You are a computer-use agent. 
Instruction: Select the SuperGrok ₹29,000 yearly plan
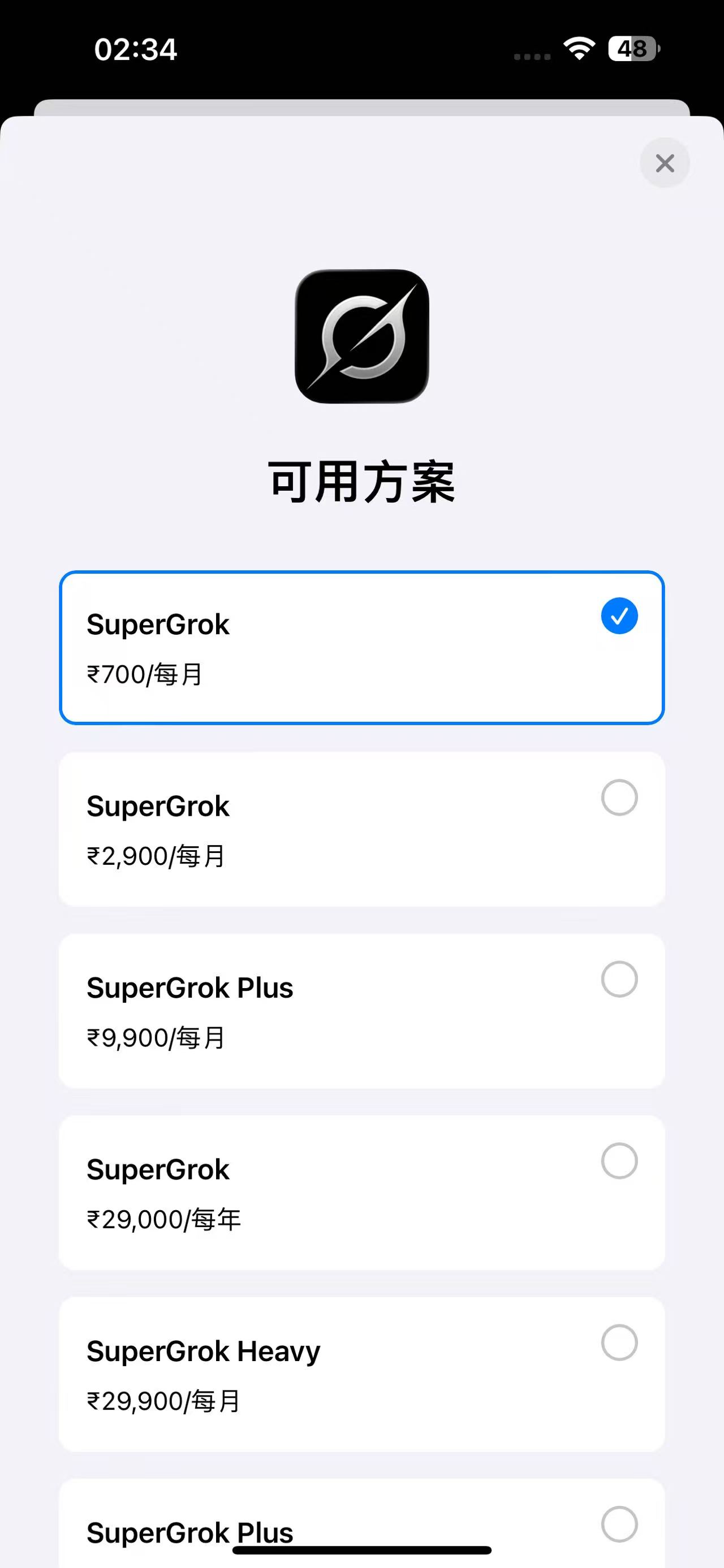tap(361, 1192)
